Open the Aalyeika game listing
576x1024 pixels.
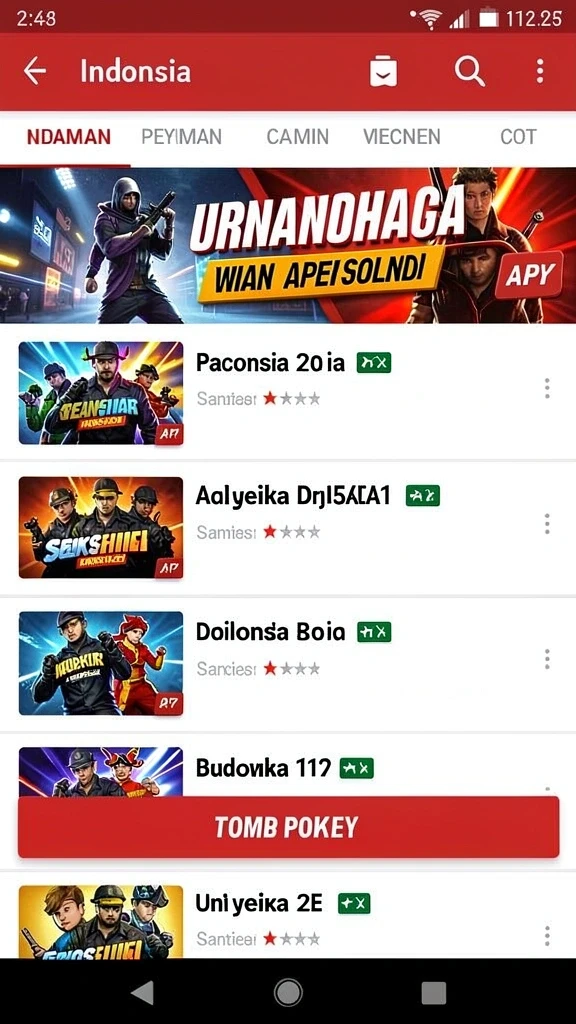pos(288,528)
